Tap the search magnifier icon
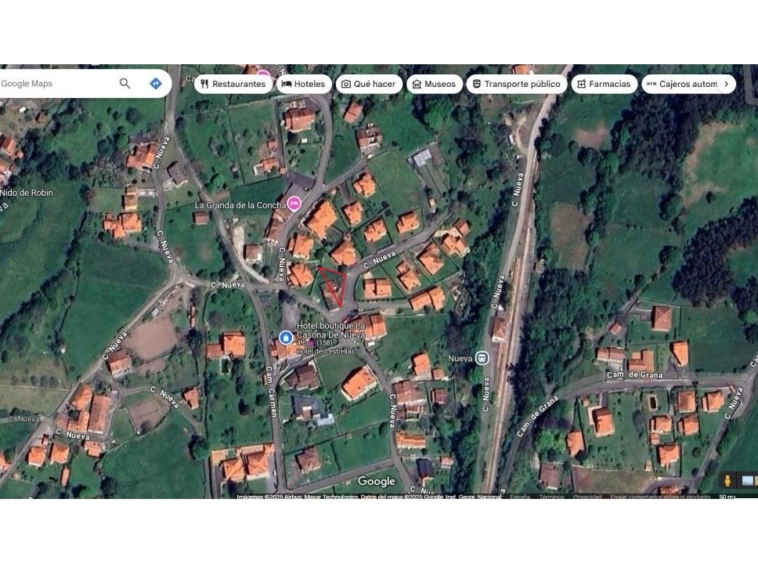 click(125, 84)
